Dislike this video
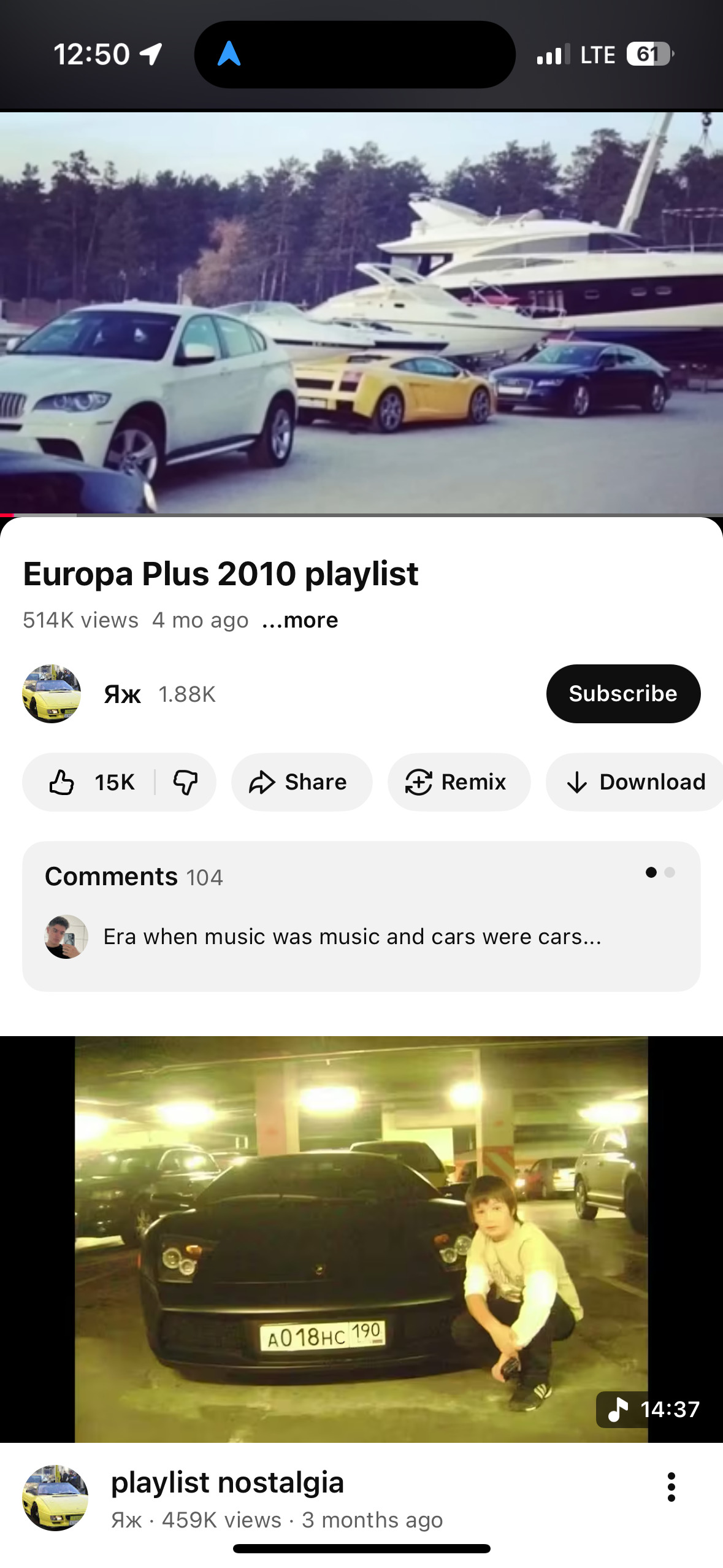 tap(185, 782)
